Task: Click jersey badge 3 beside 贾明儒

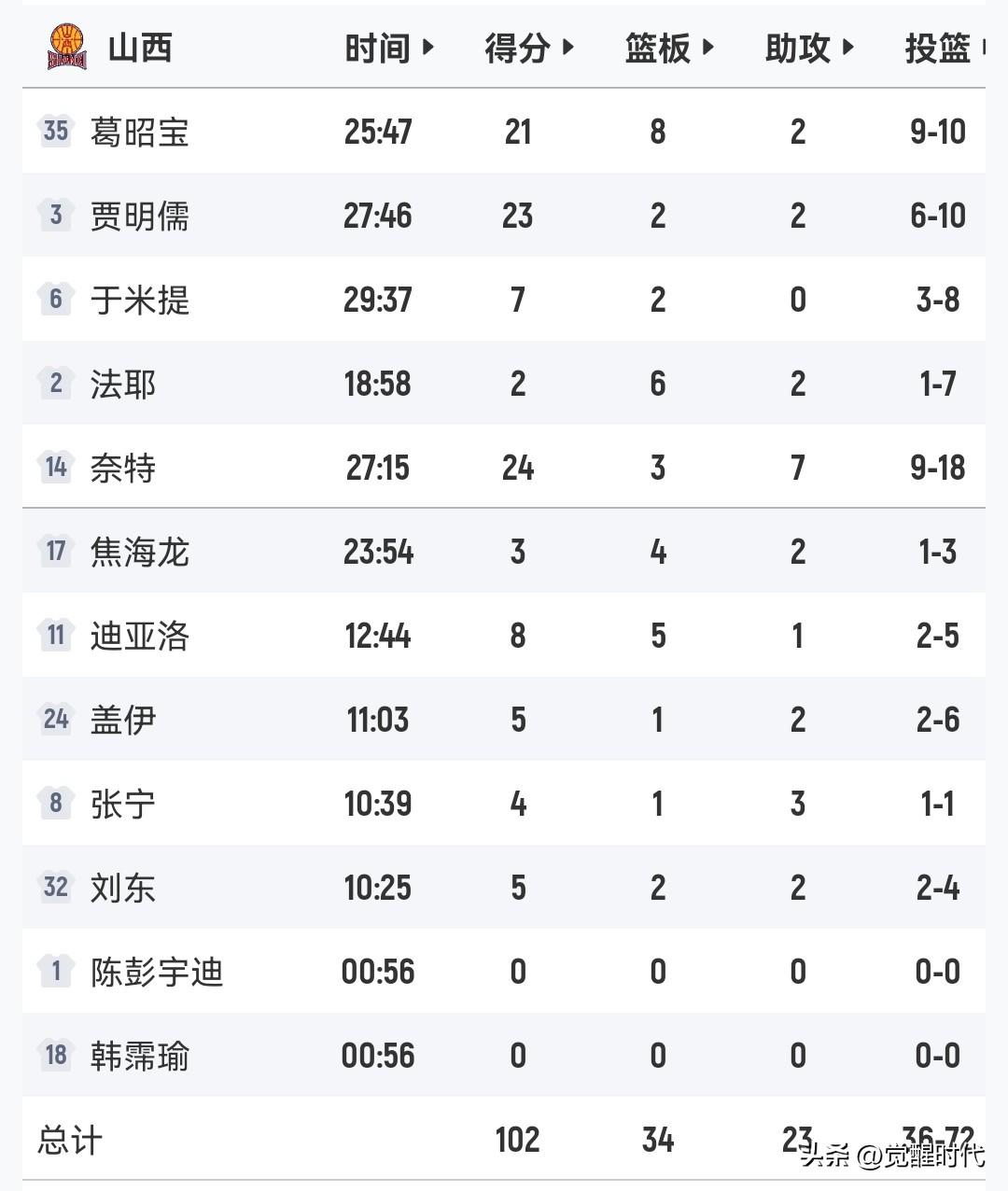Action: click(55, 216)
